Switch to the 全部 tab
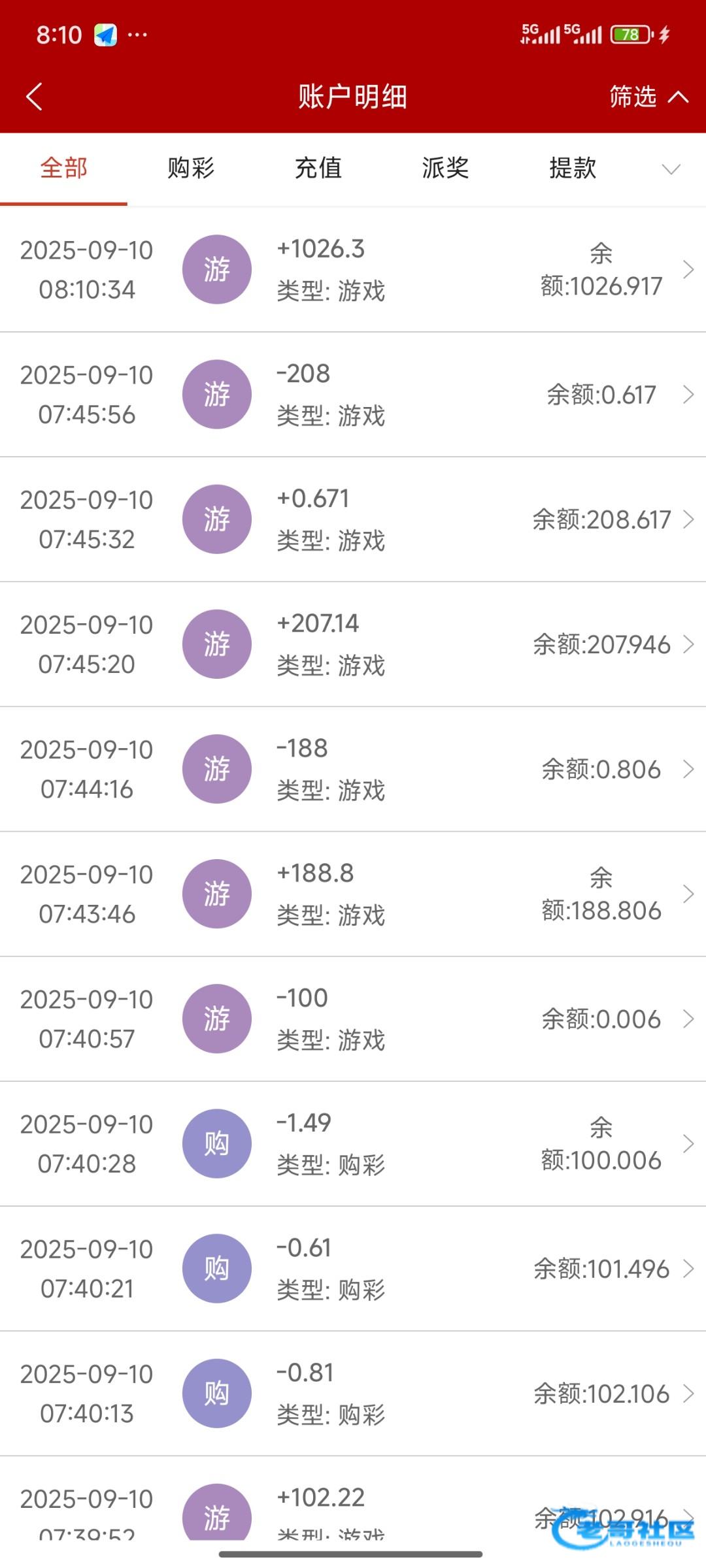The height and width of the screenshot is (1568, 706). (x=63, y=169)
